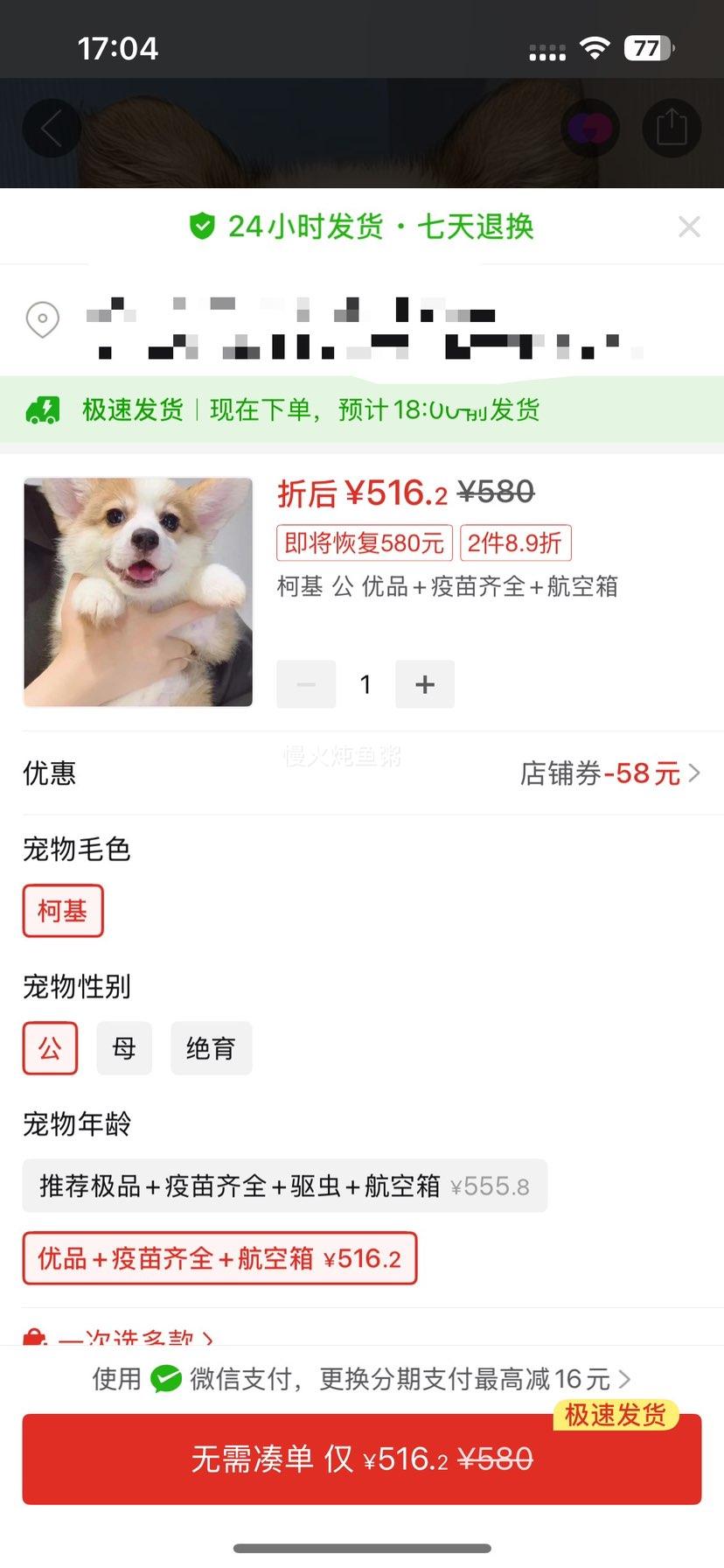Select the 母 gender option
724x1568 pixels.
(123, 1048)
